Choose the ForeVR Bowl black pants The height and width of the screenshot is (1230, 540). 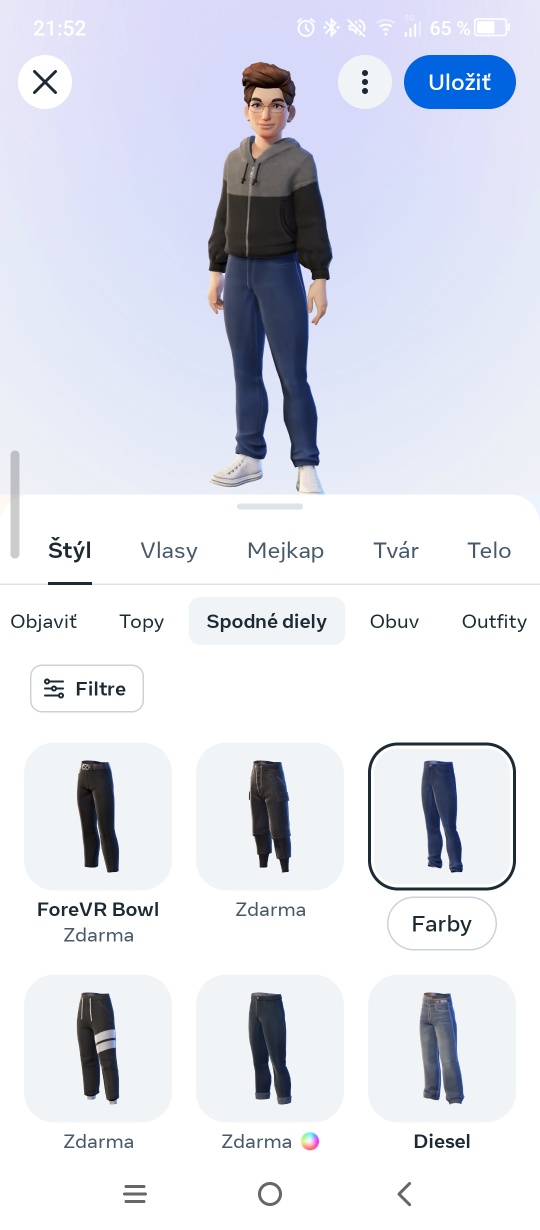[98, 816]
